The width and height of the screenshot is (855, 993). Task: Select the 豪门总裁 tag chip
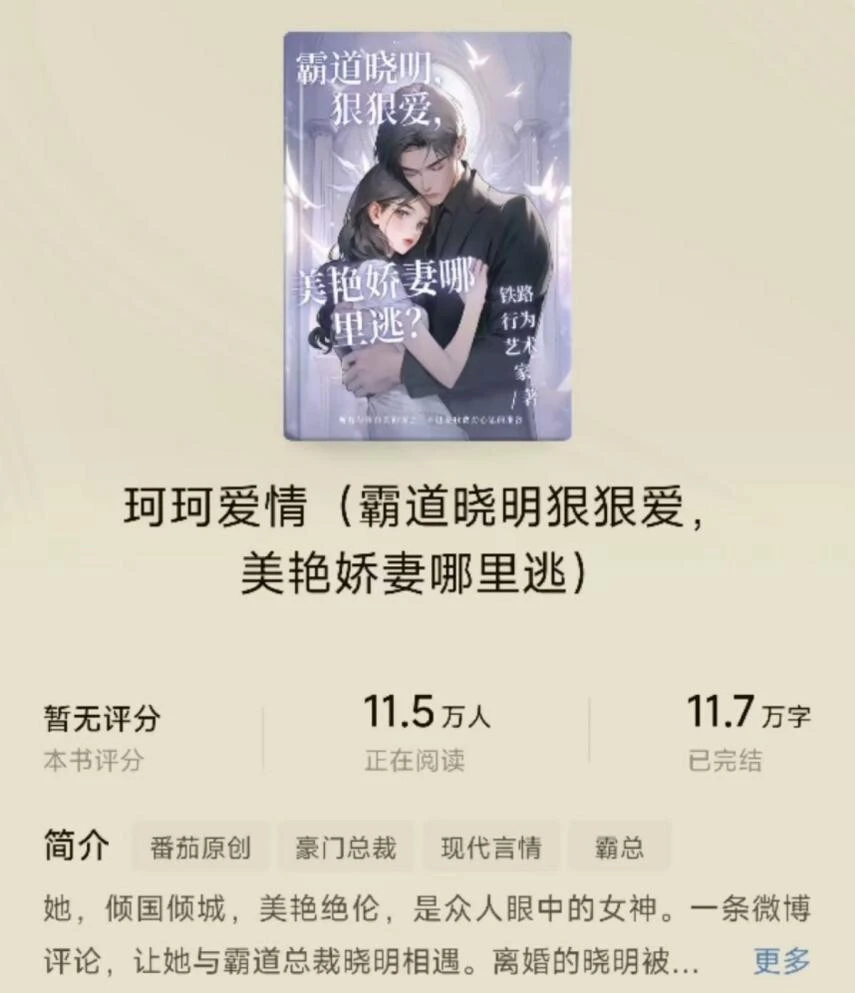tap(346, 849)
